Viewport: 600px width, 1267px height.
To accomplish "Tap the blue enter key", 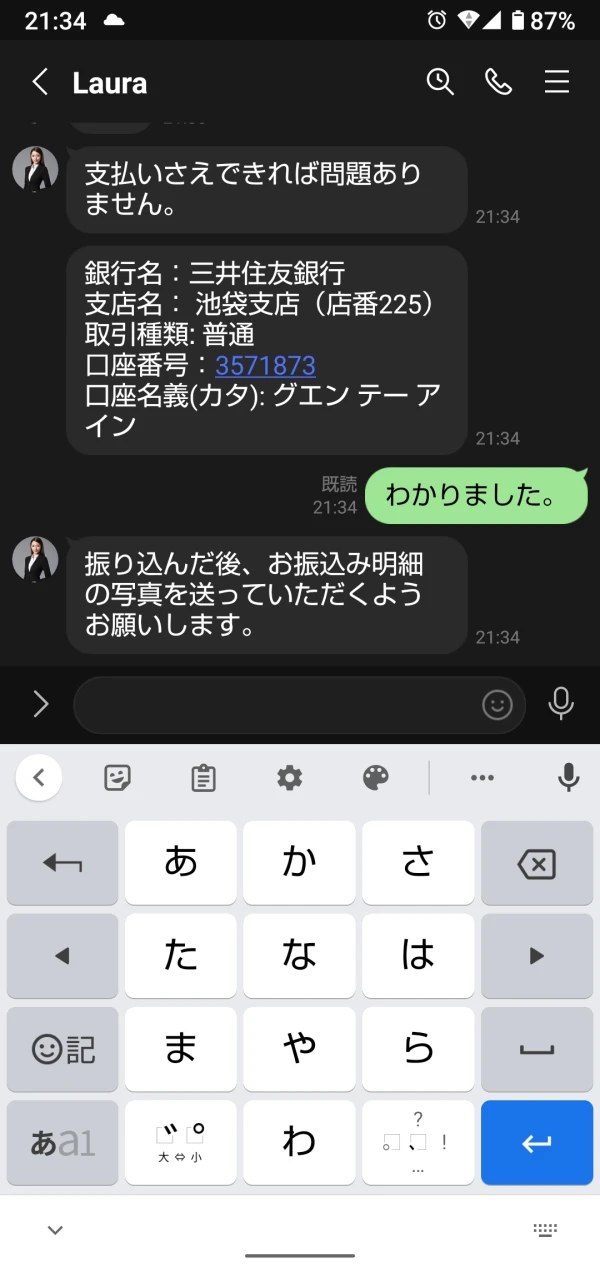I will [537, 1143].
